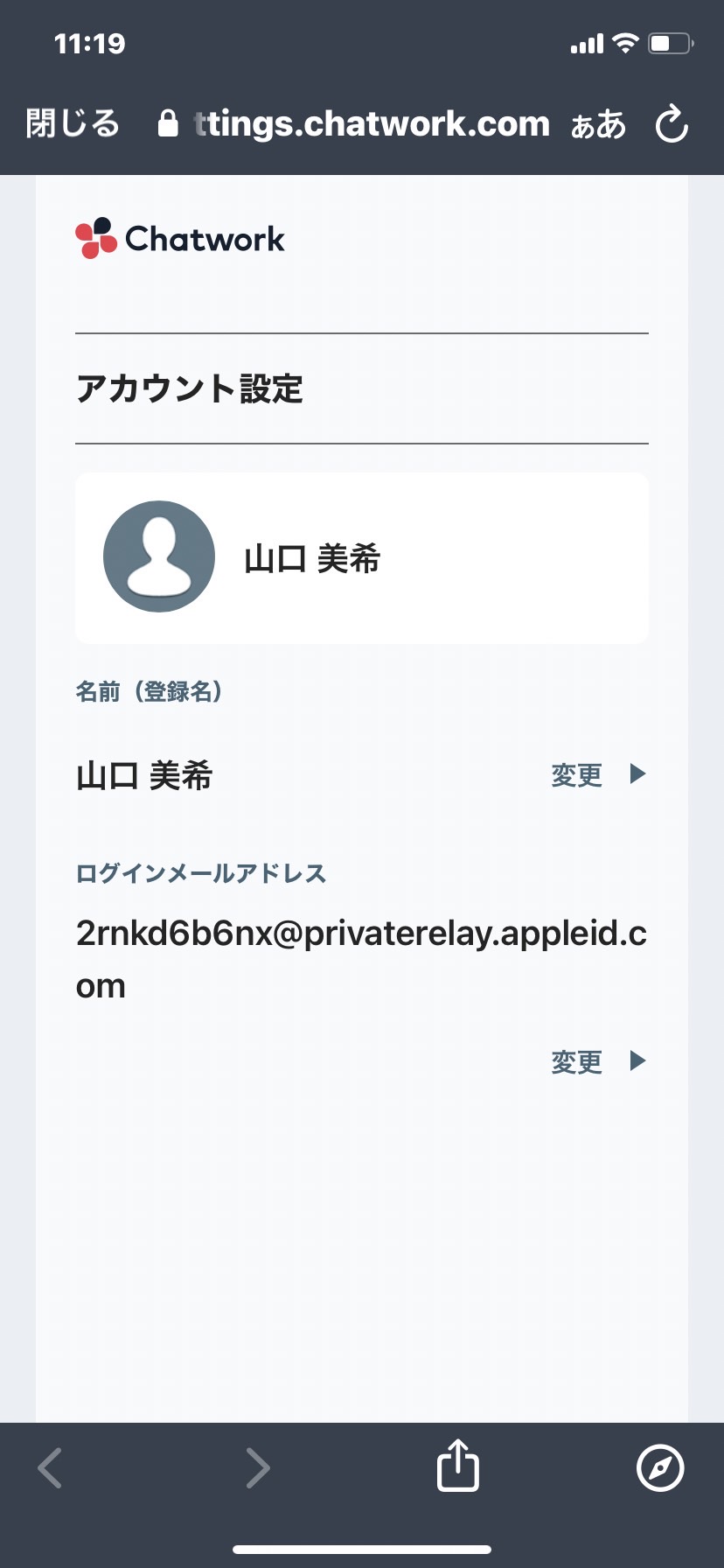The height and width of the screenshot is (1568, 724).
Task: Reload the page with the refresh icon
Action: (672, 123)
